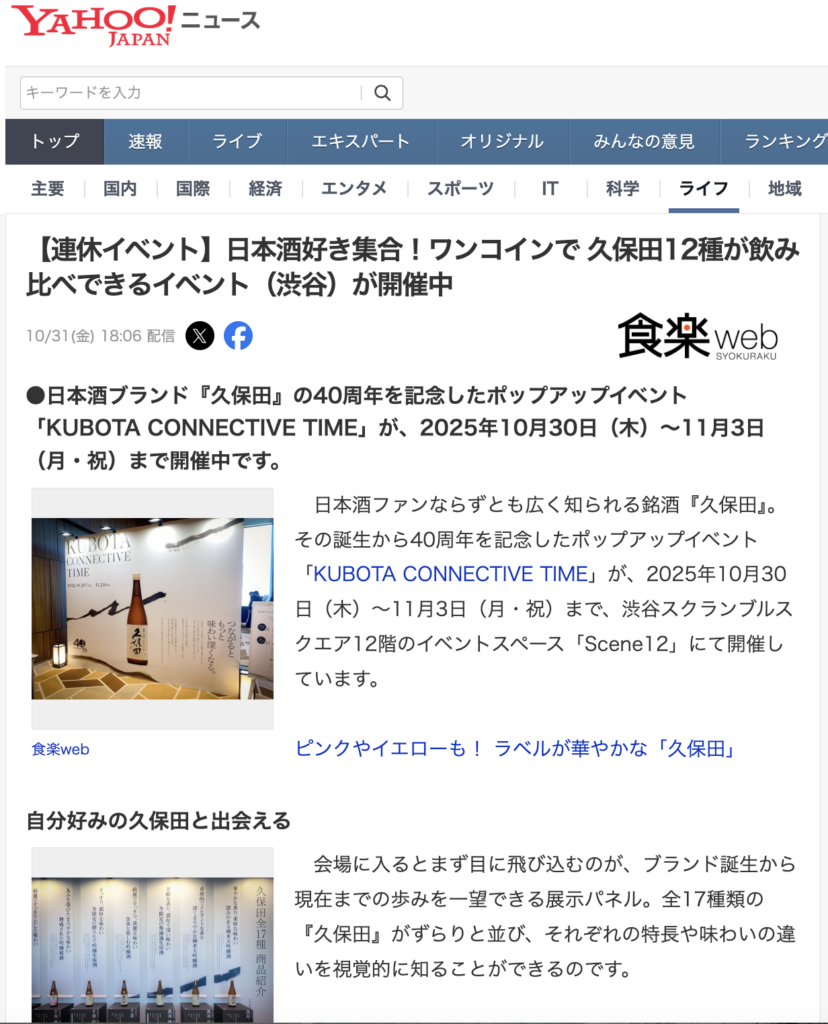
Task: Open the Yahoo! JAPAN News logo home
Action: [x=135, y=25]
